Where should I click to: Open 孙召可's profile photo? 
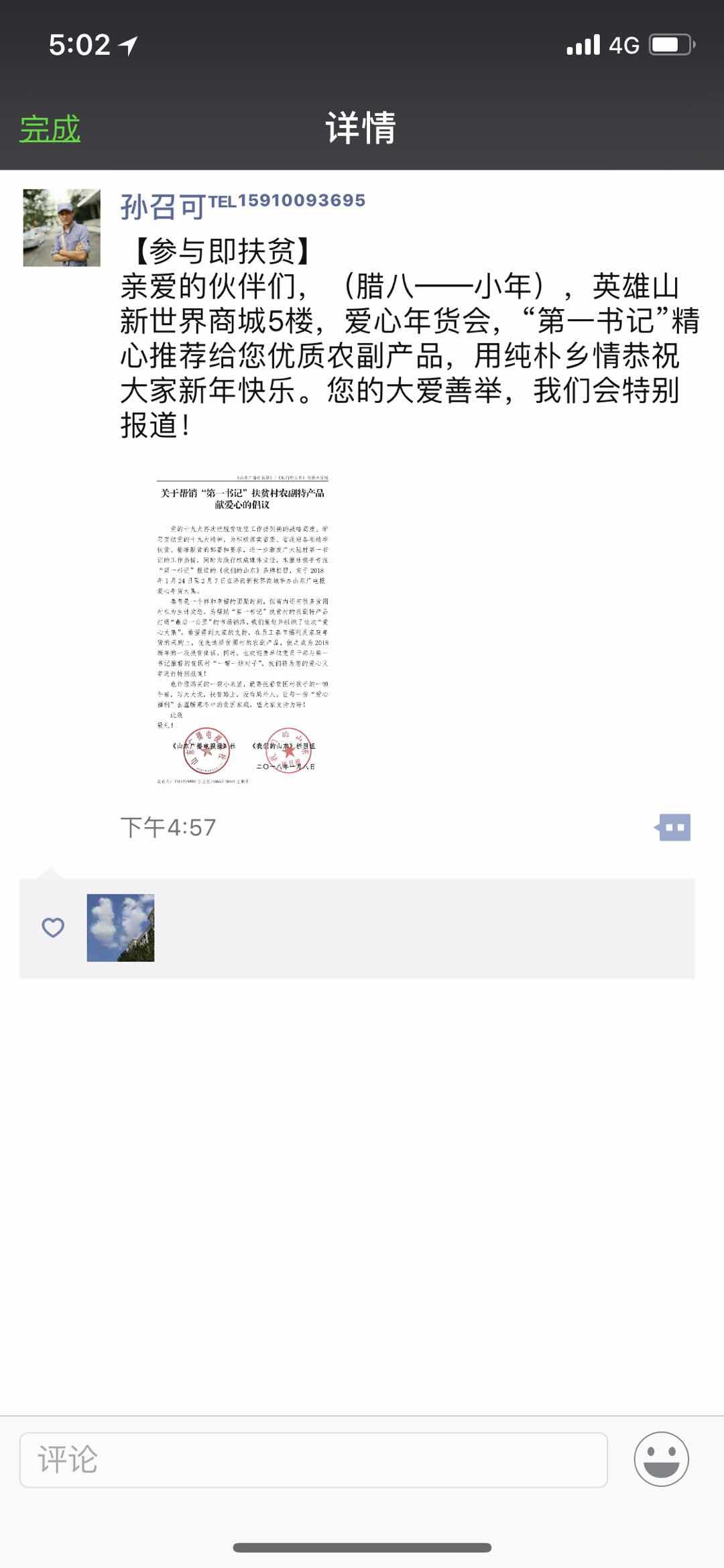tap(62, 228)
